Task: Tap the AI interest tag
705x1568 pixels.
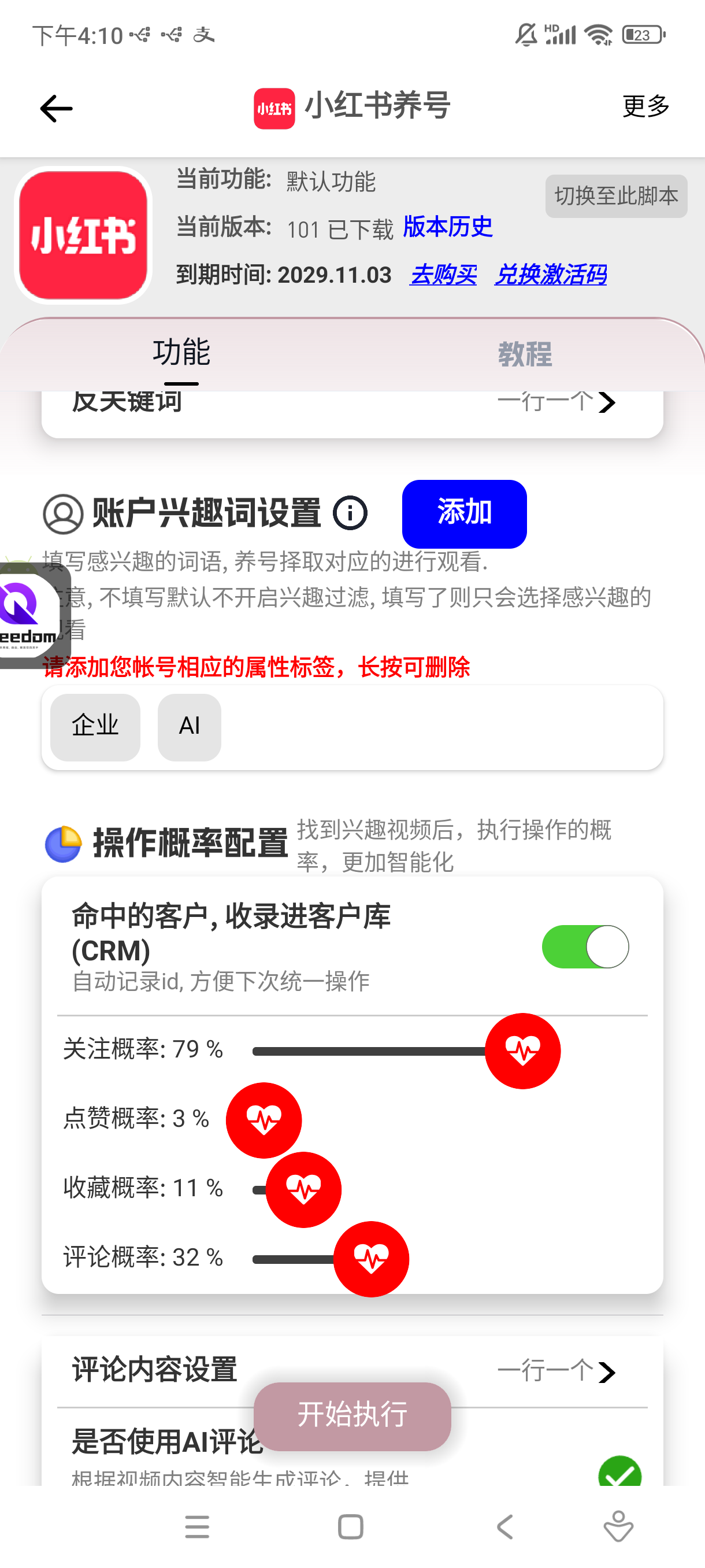Action: click(189, 727)
